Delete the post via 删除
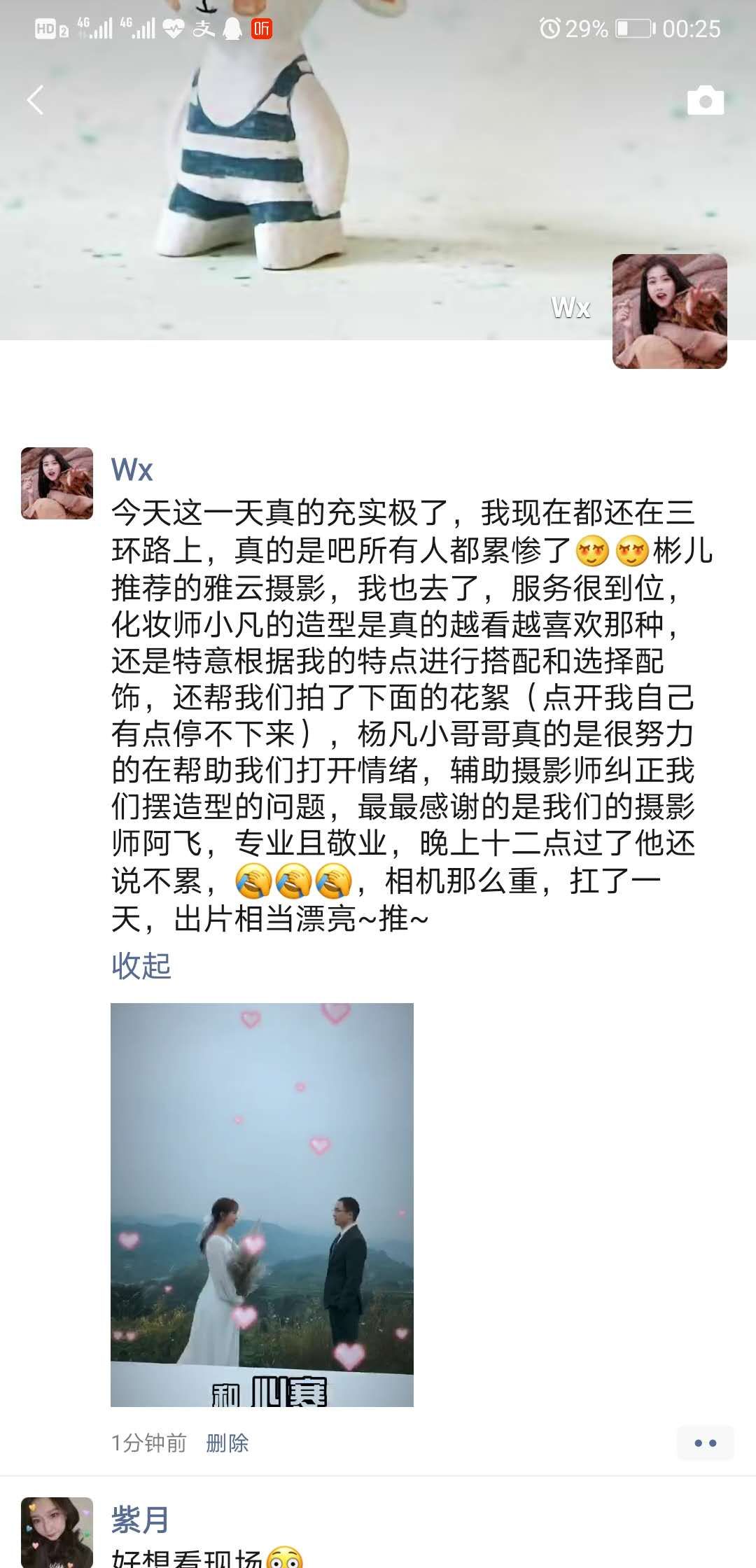Viewport: 756px width, 1568px height. [x=227, y=1443]
